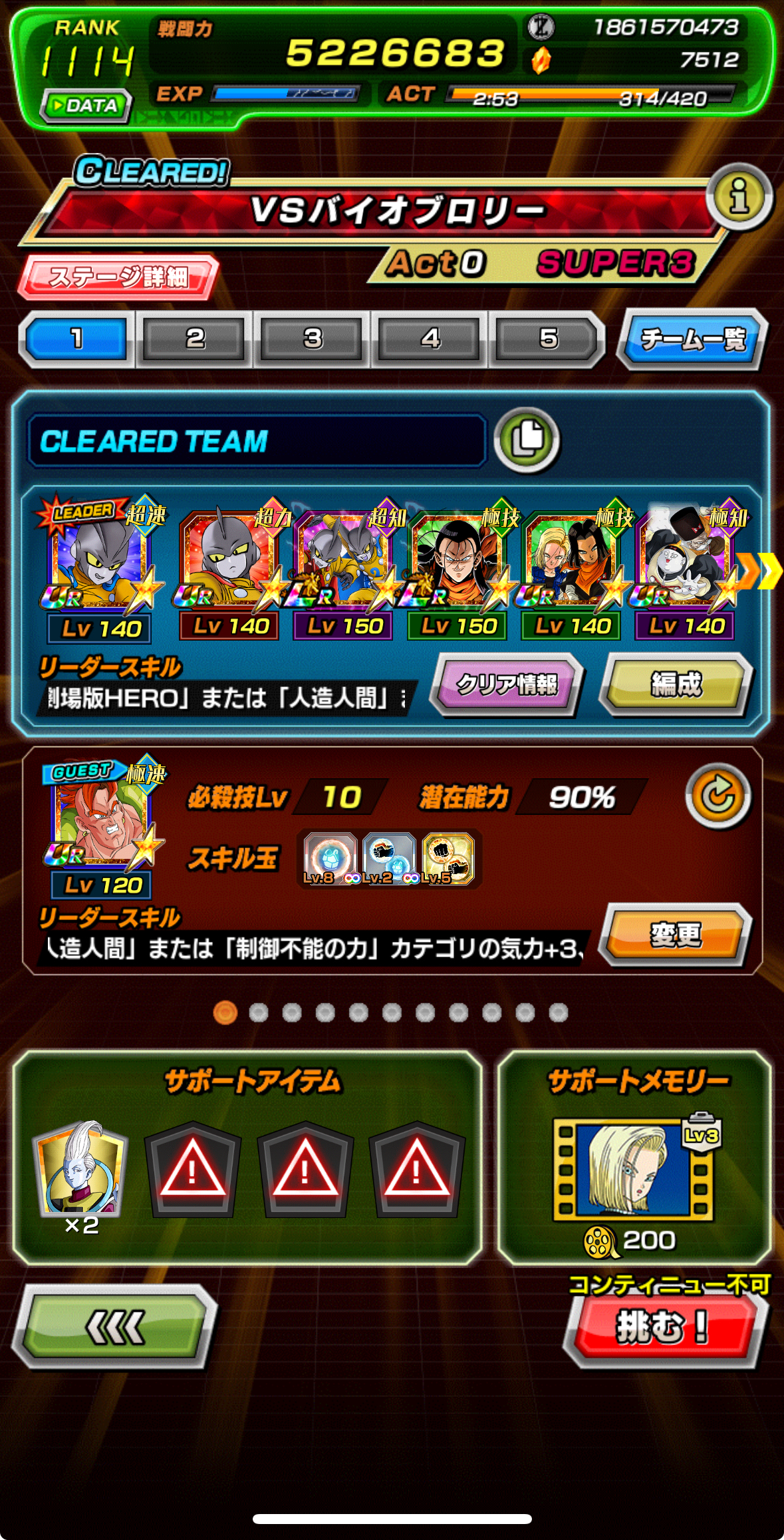Select team slot 4
Screen dimensions: 784x1540
(430, 339)
